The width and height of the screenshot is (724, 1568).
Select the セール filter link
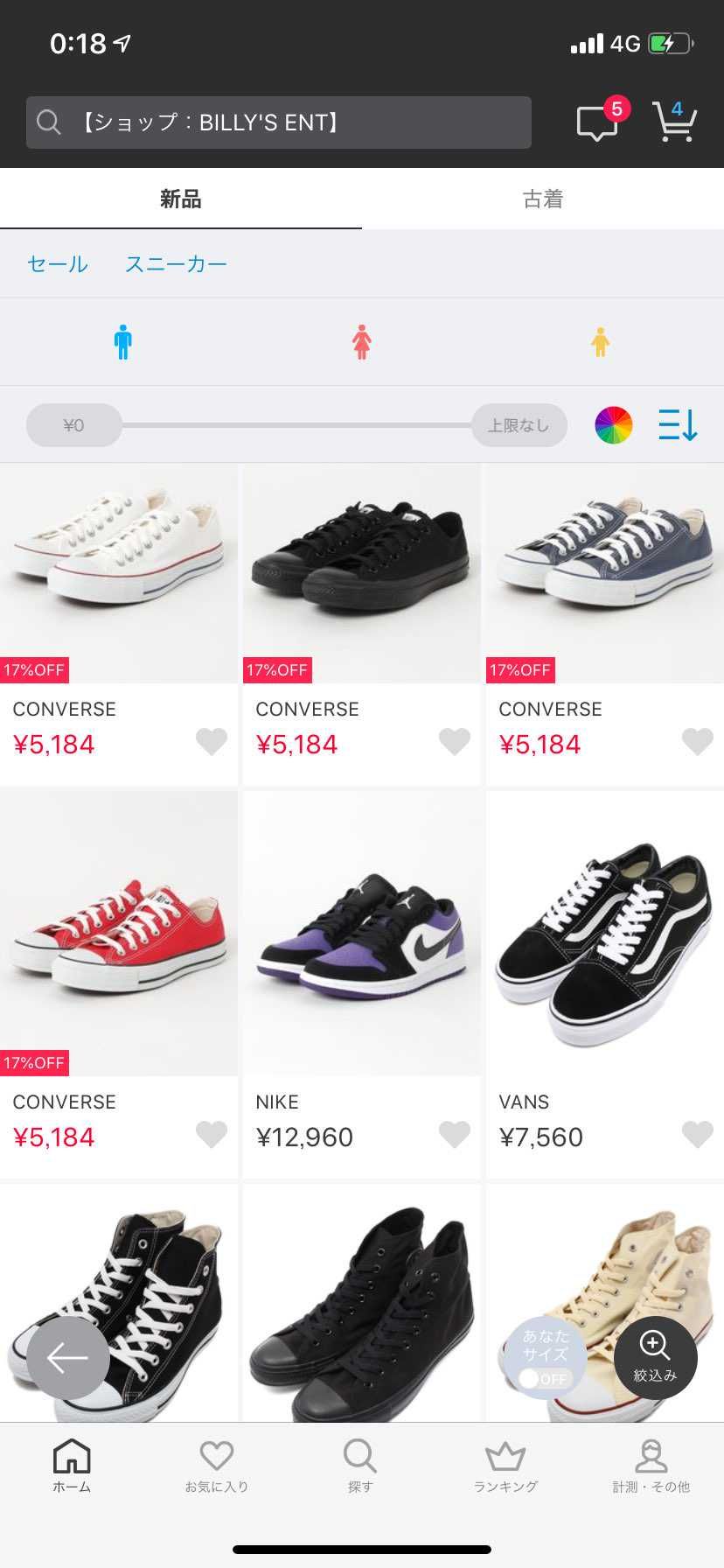click(x=58, y=263)
